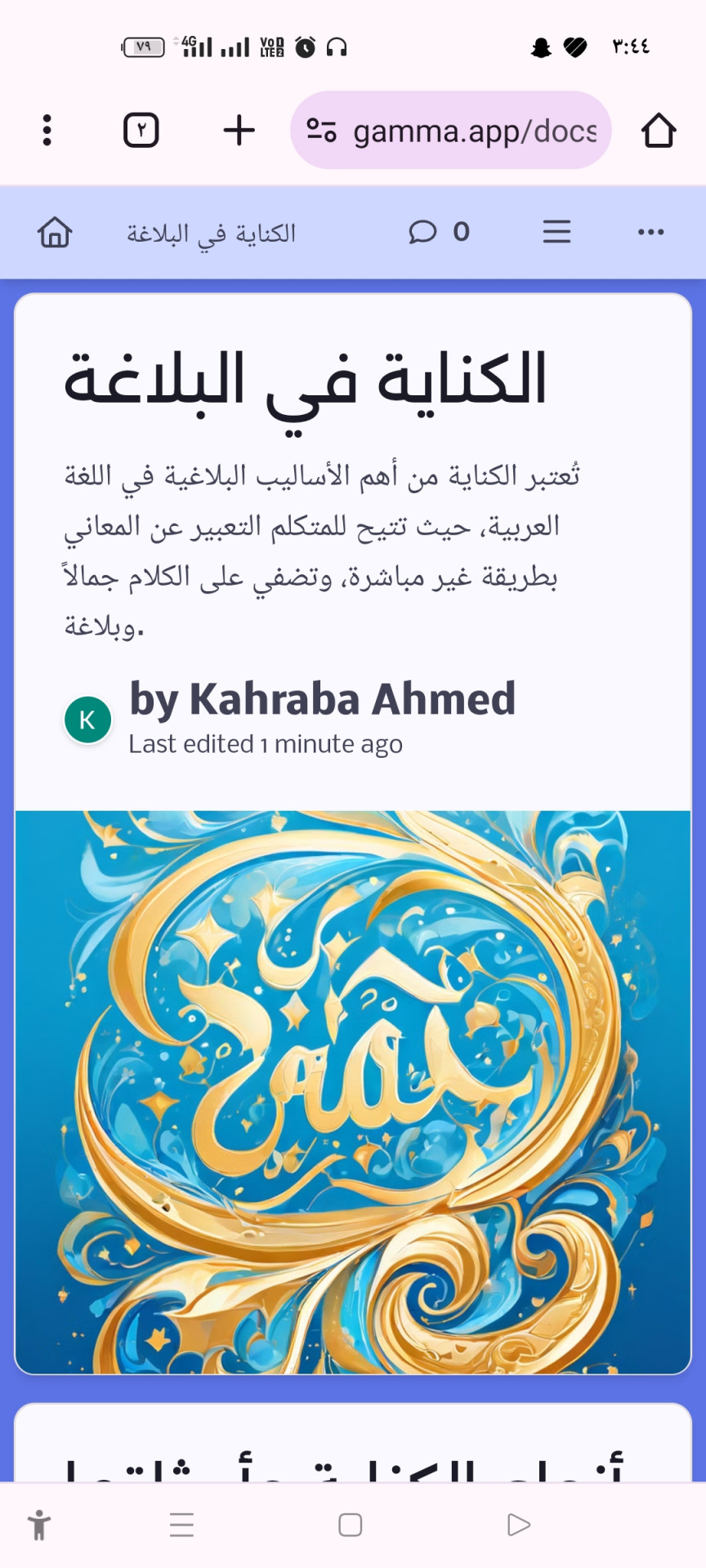Open more options in the Gamma toolbar
The height and width of the screenshot is (1568, 706).
coord(650,233)
